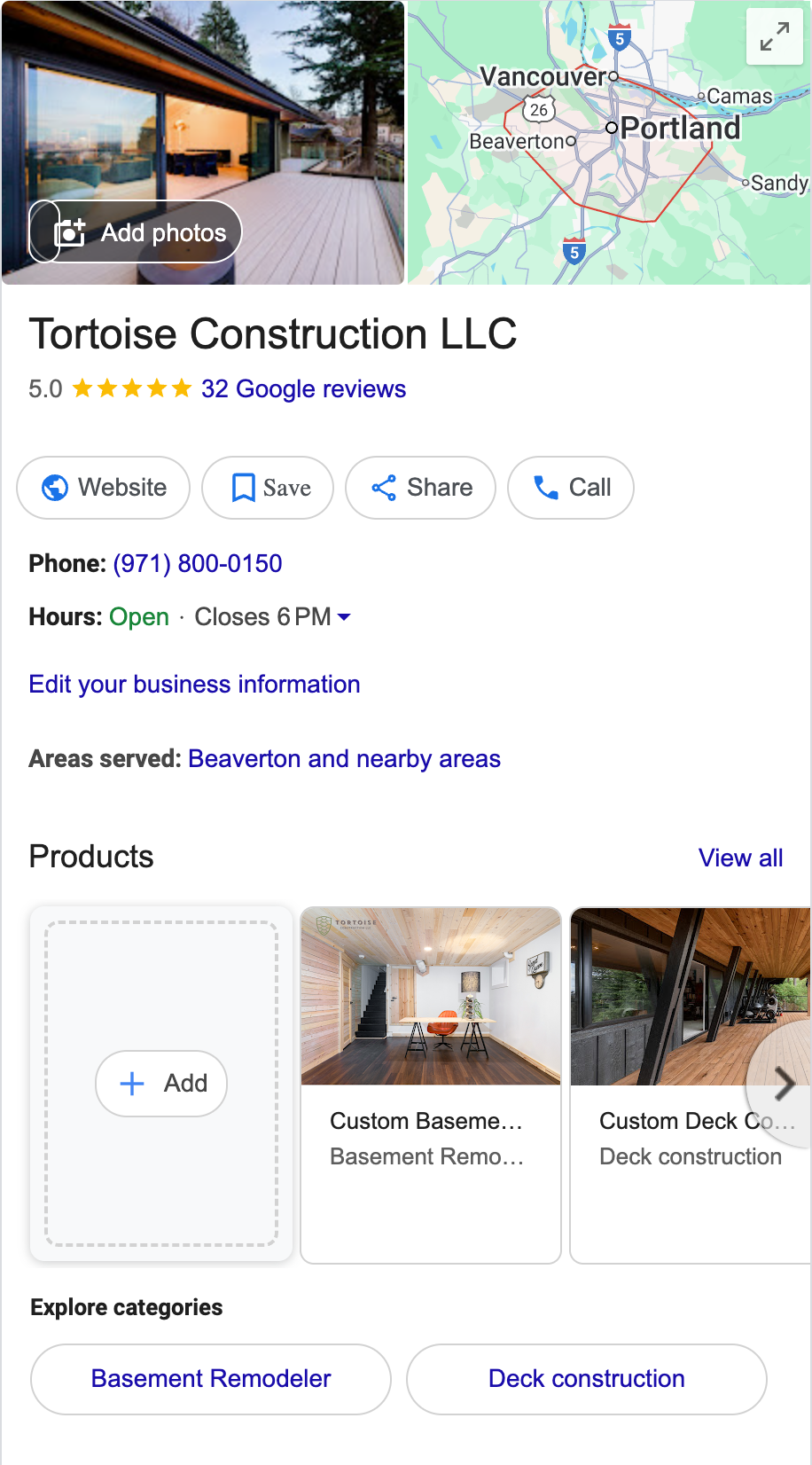812x1465 pixels.
Task: Tap the phone number (971) 800-0150
Action: 198,564
